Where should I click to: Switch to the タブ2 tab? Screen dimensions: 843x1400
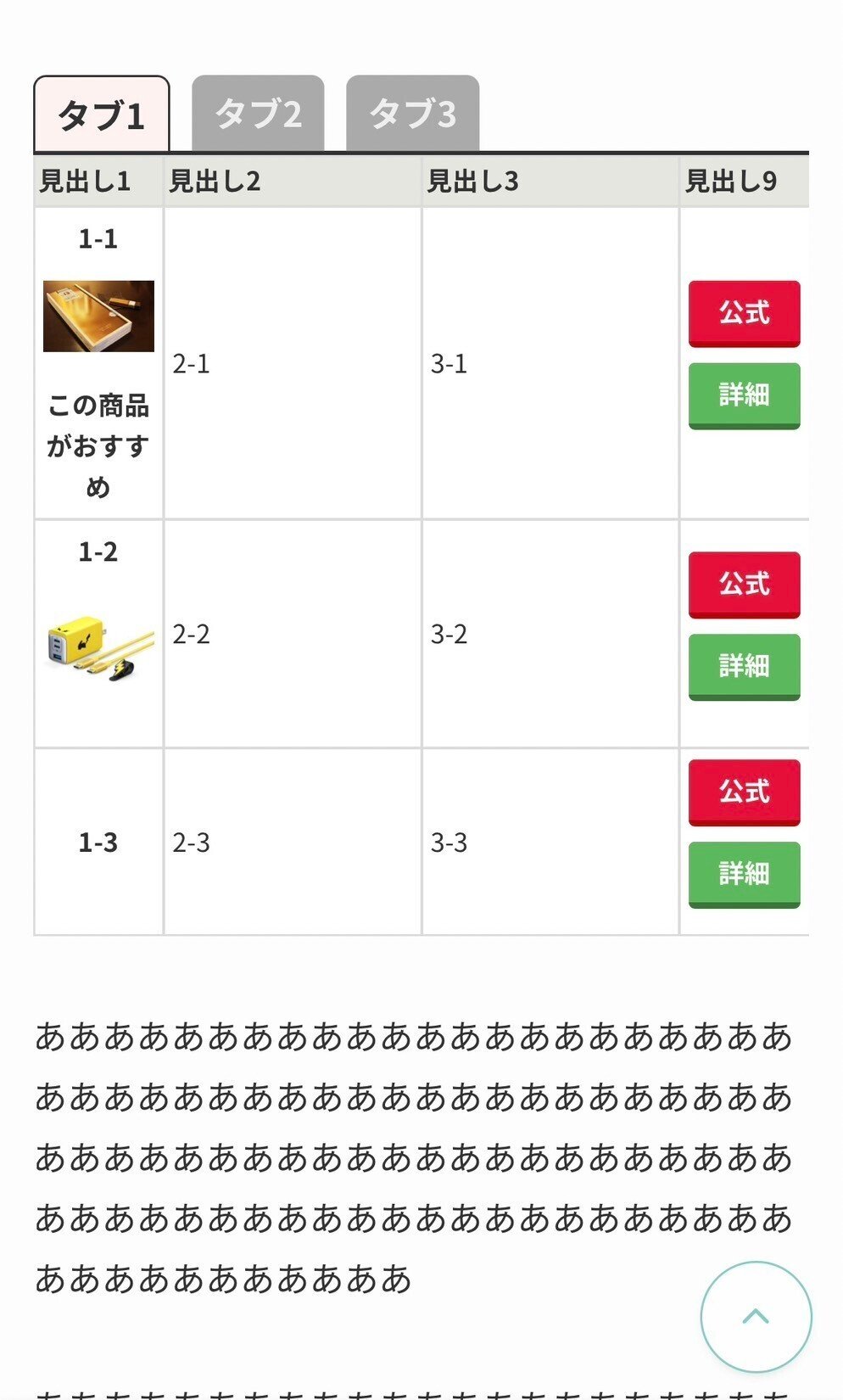pyautogui.click(x=258, y=114)
